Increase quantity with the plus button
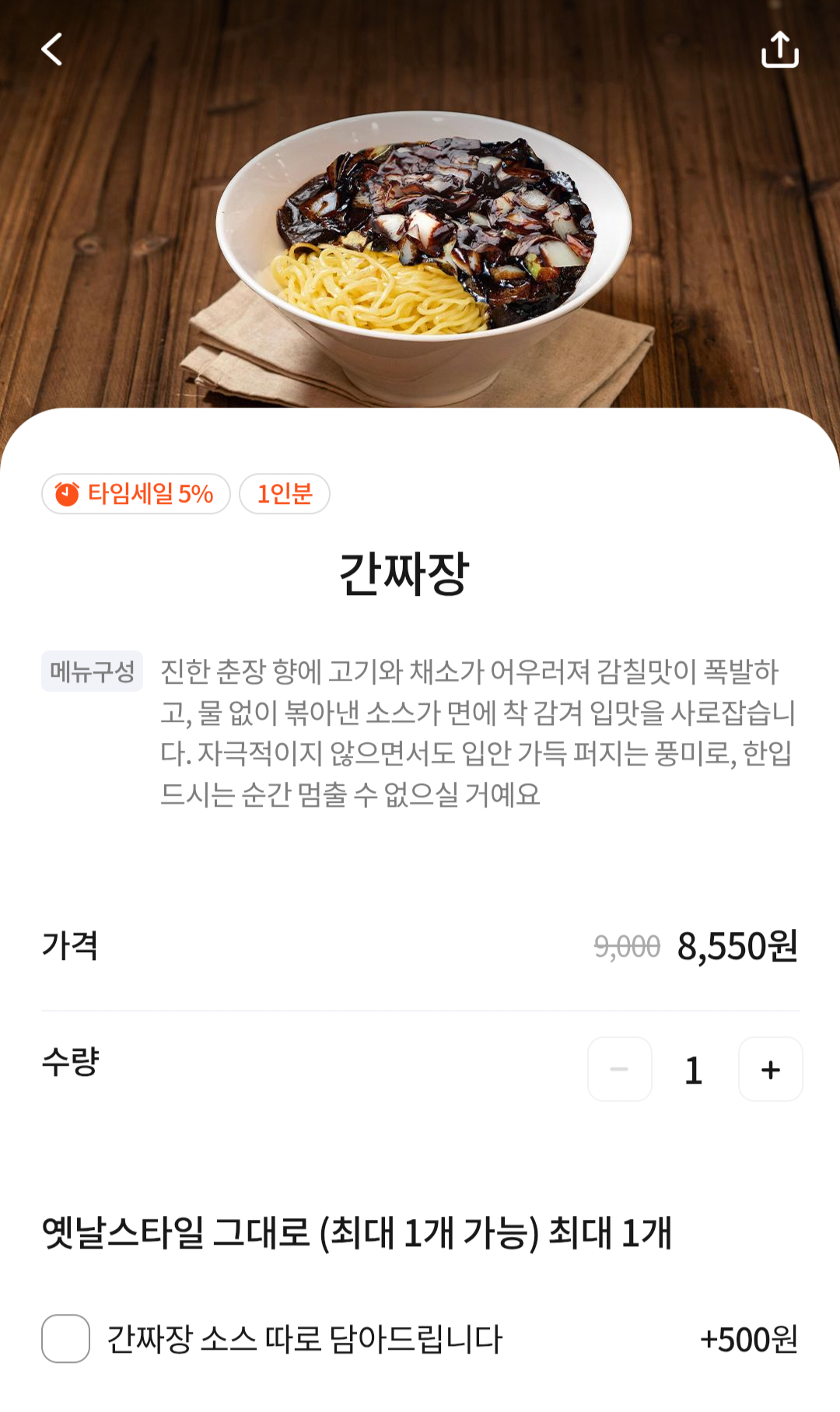 pos(770,1069)
